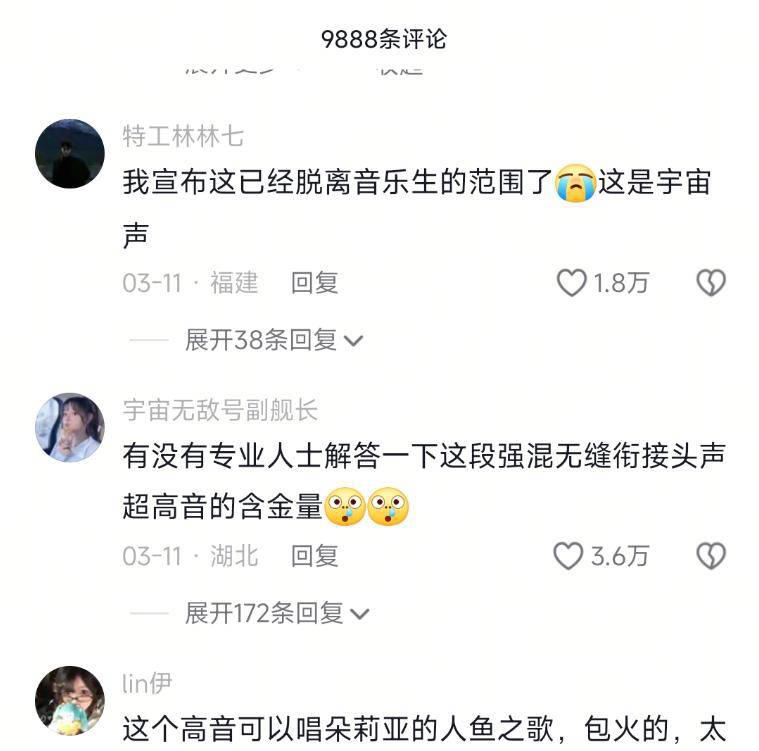The width and height of the screenshot is (759, 751).
Task: Tap the username 宇宙无敌号副舰长
Action: [x=220, y=410]
